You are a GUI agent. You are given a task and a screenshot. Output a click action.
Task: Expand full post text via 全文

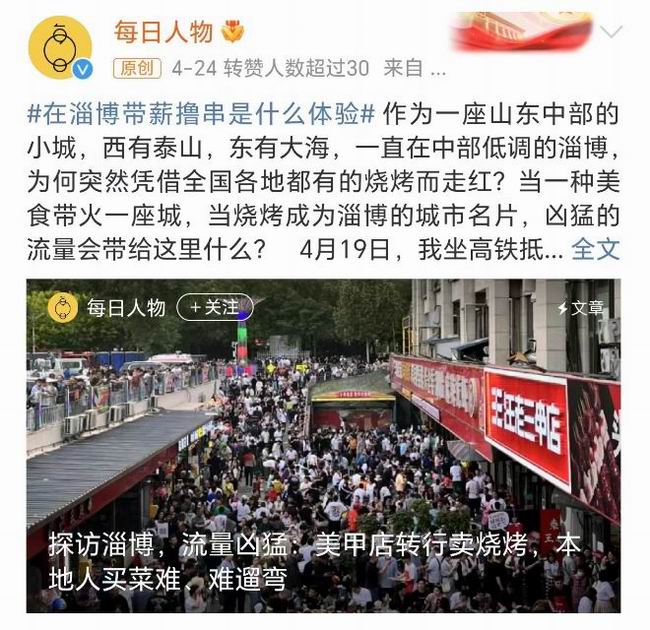(595, 248)
